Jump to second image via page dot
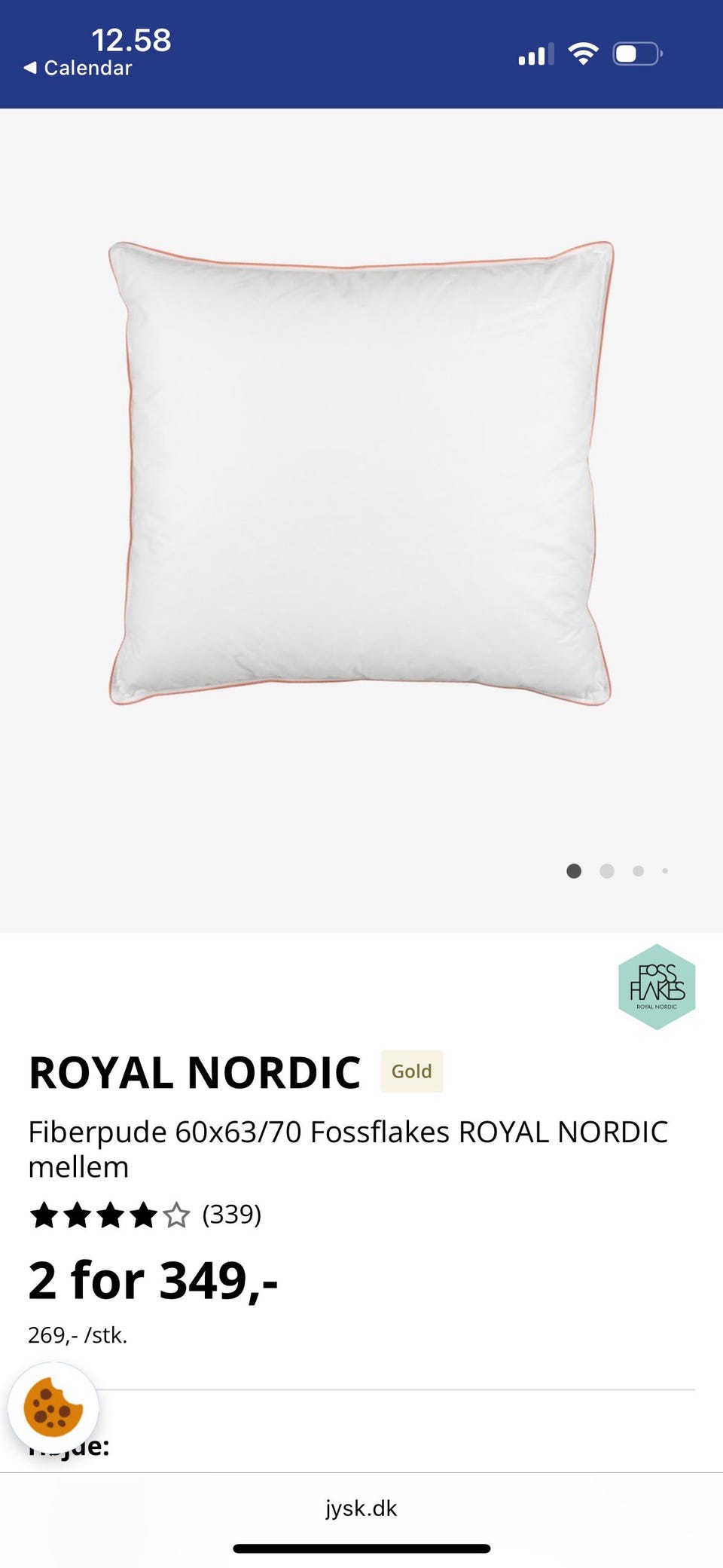This screenshot has height=1568, width=723. (x=607, y=871)
